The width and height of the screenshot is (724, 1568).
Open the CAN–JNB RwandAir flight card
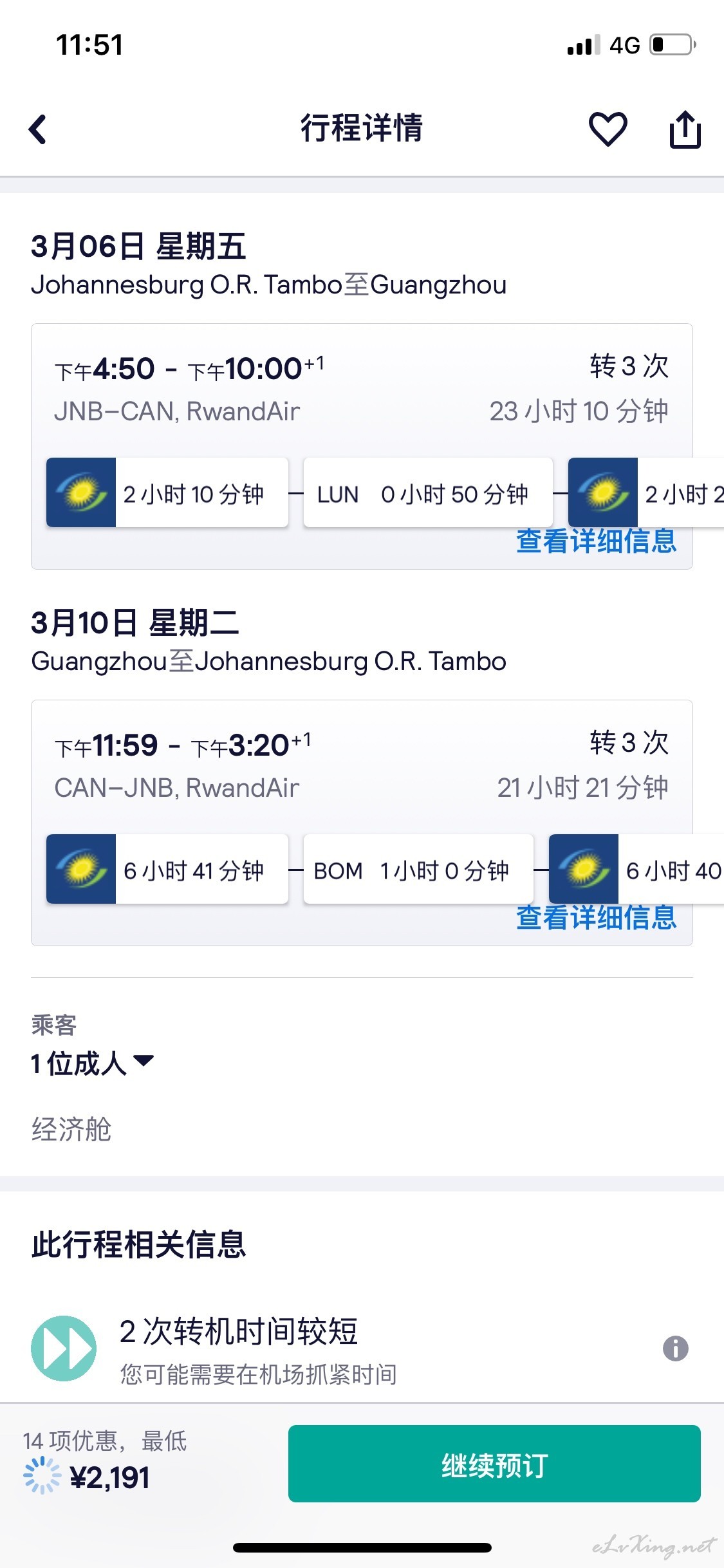click(362, 823)
